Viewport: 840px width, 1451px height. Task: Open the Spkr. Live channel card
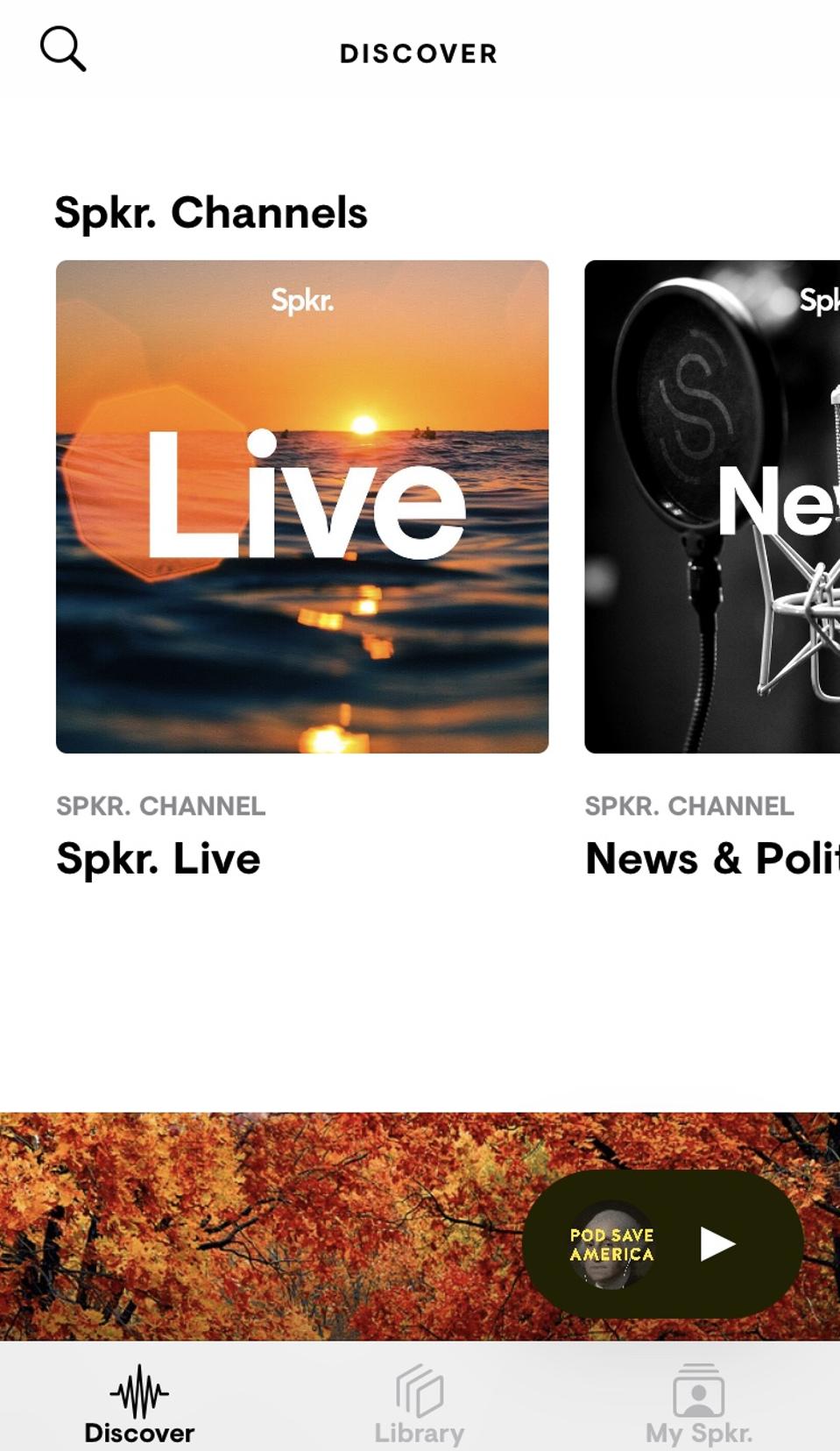tap(302, 506)
